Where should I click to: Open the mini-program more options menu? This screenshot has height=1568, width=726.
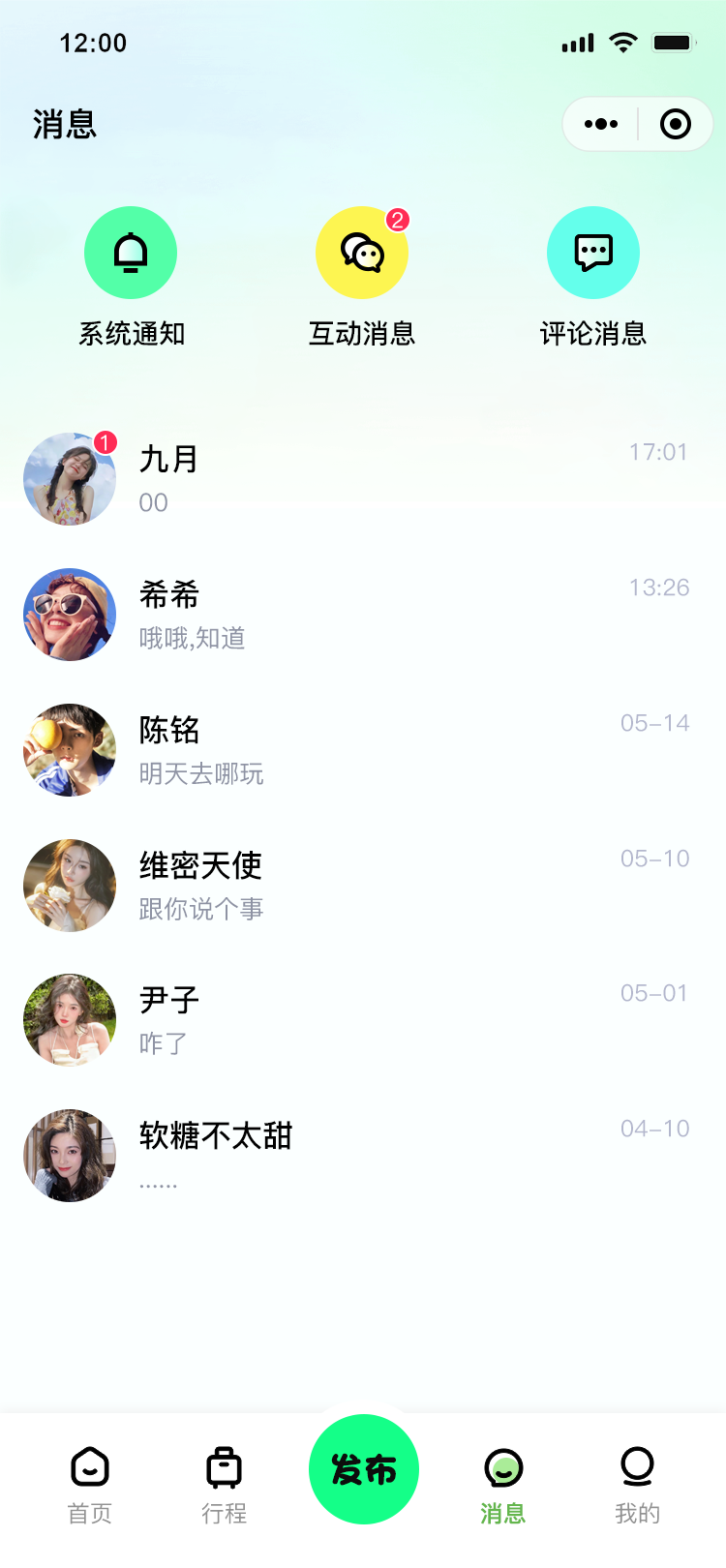tap(601, 124)
